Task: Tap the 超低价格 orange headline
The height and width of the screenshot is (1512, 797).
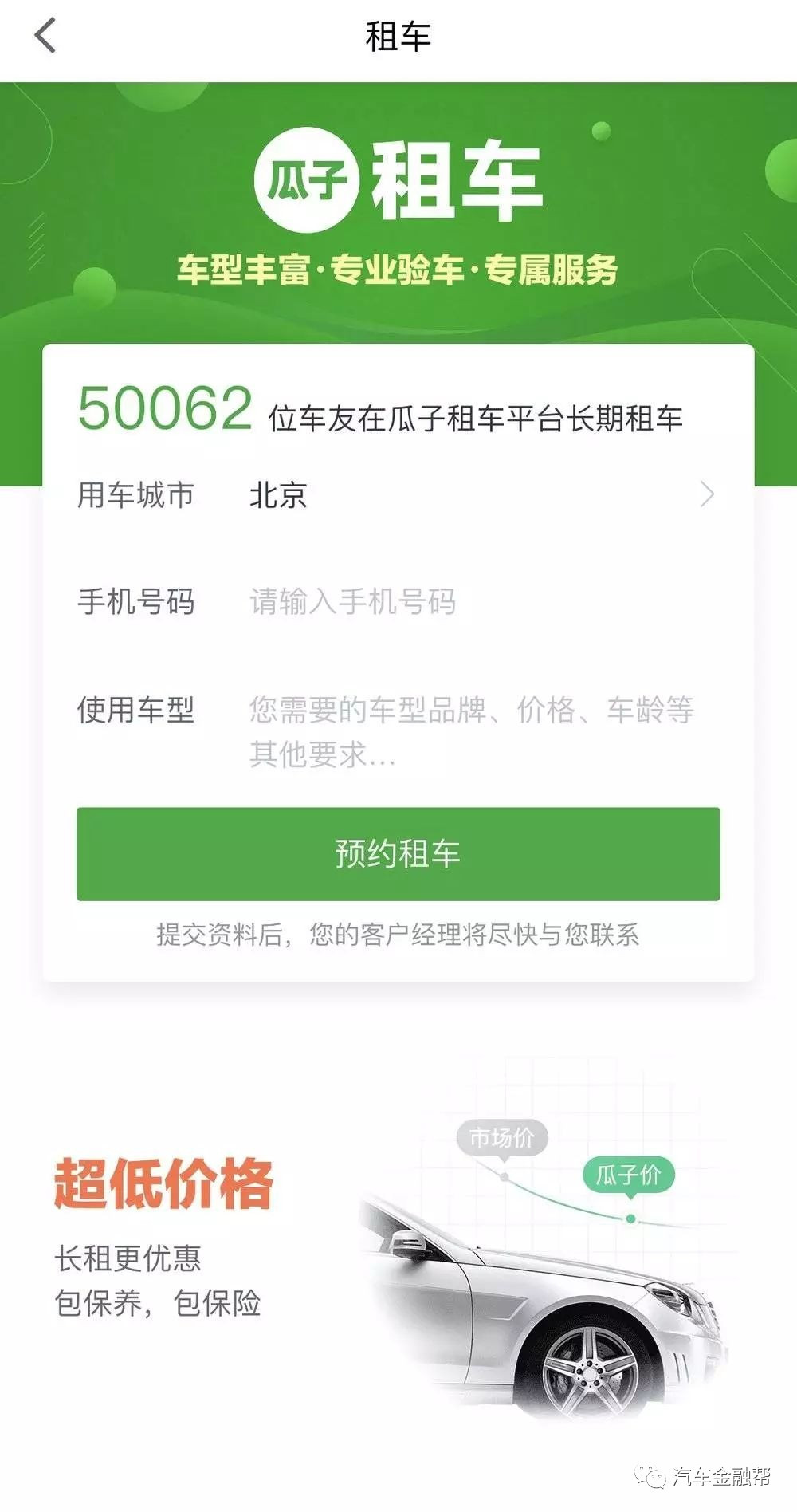Action: click(166, 1180)
